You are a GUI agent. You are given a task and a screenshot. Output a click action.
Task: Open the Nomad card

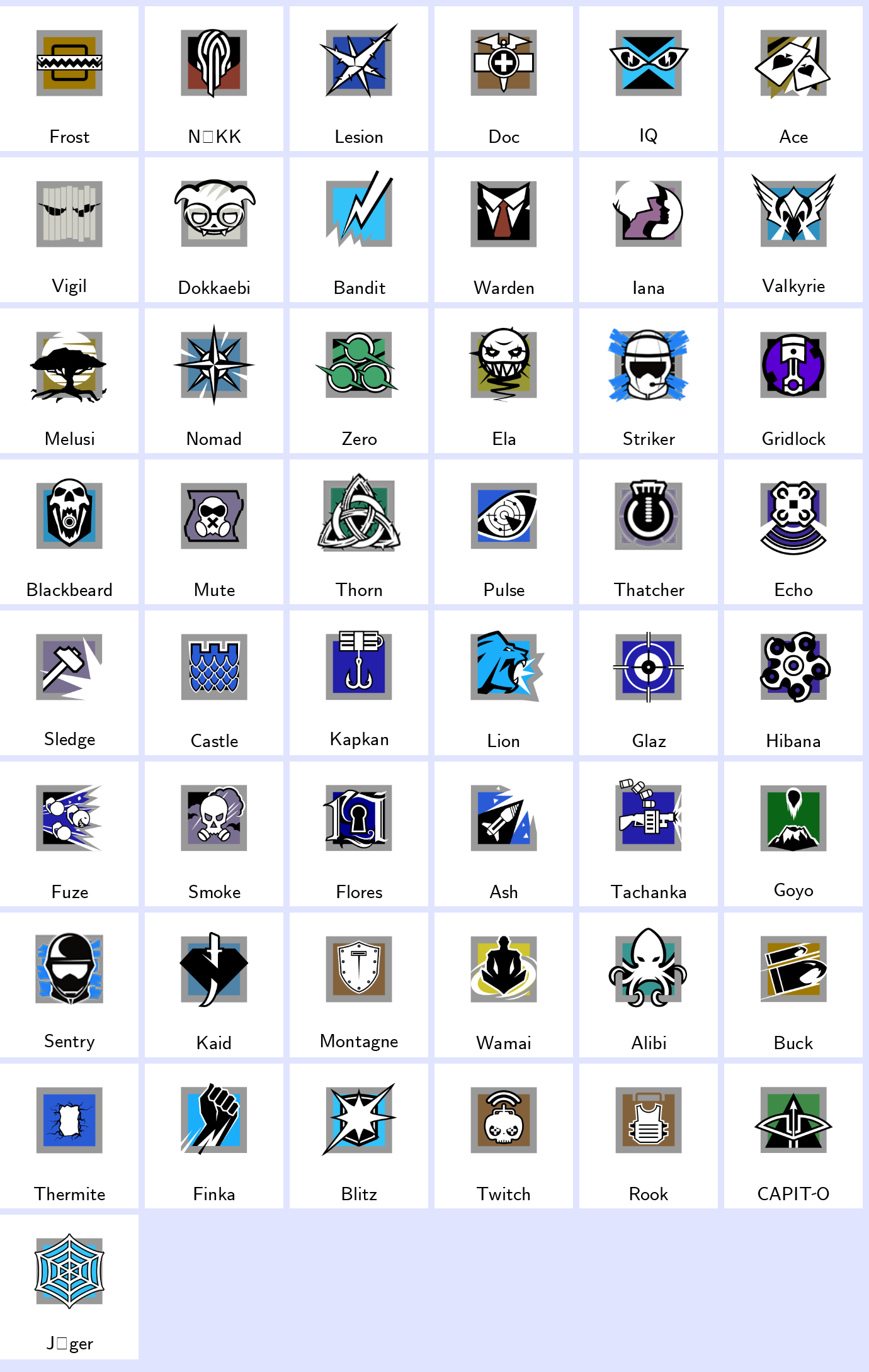click(x=214, y=381)
